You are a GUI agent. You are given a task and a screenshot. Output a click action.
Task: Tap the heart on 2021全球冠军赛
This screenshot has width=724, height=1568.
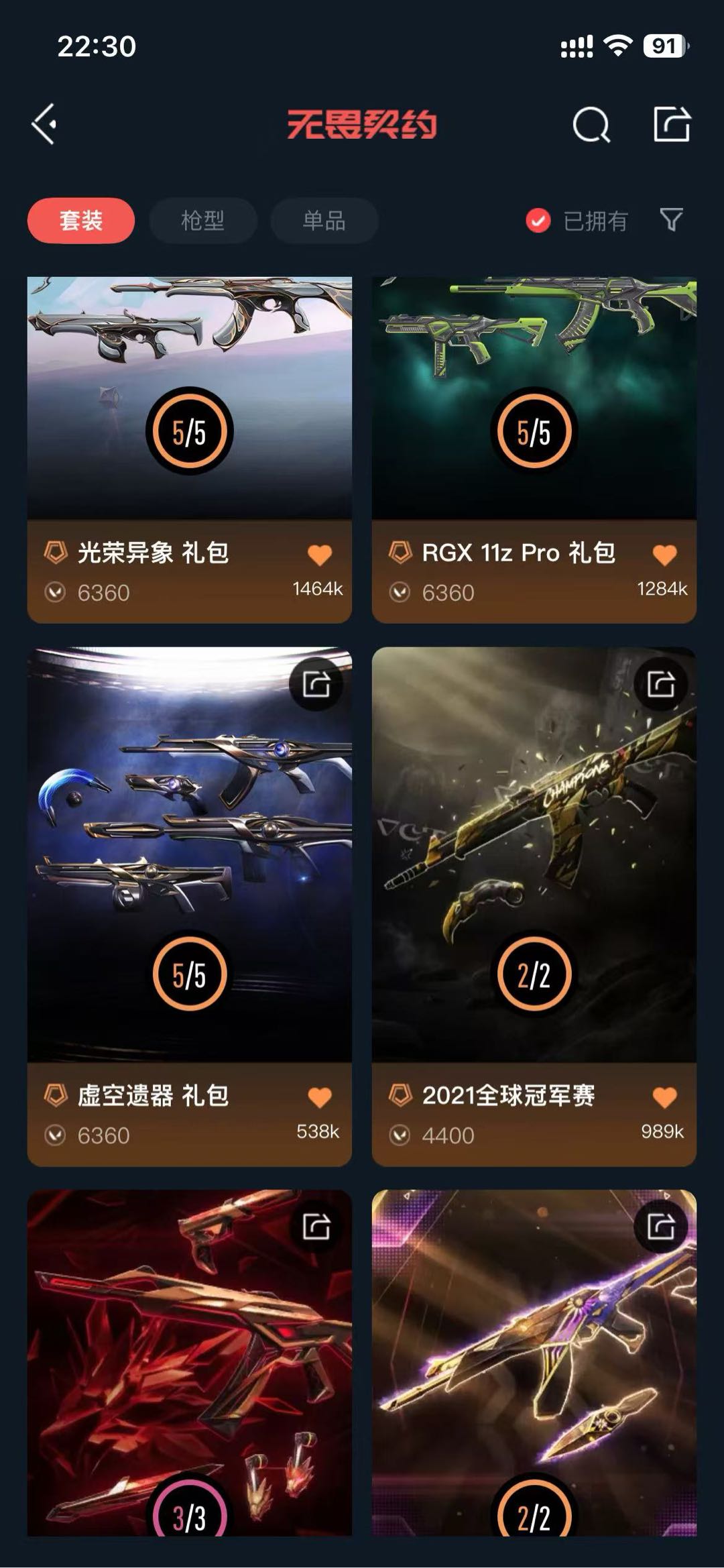[x=664, y=1098]
